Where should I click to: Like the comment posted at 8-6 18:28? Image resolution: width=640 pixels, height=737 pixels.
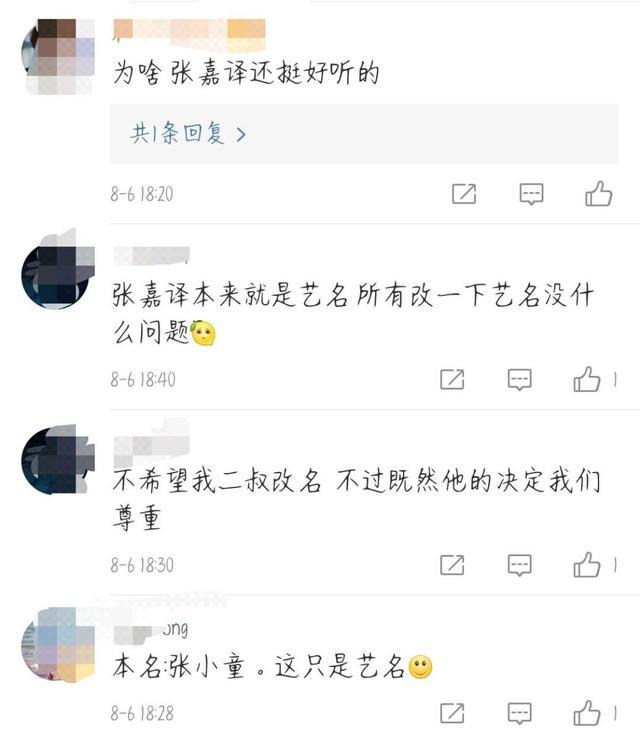587,713
